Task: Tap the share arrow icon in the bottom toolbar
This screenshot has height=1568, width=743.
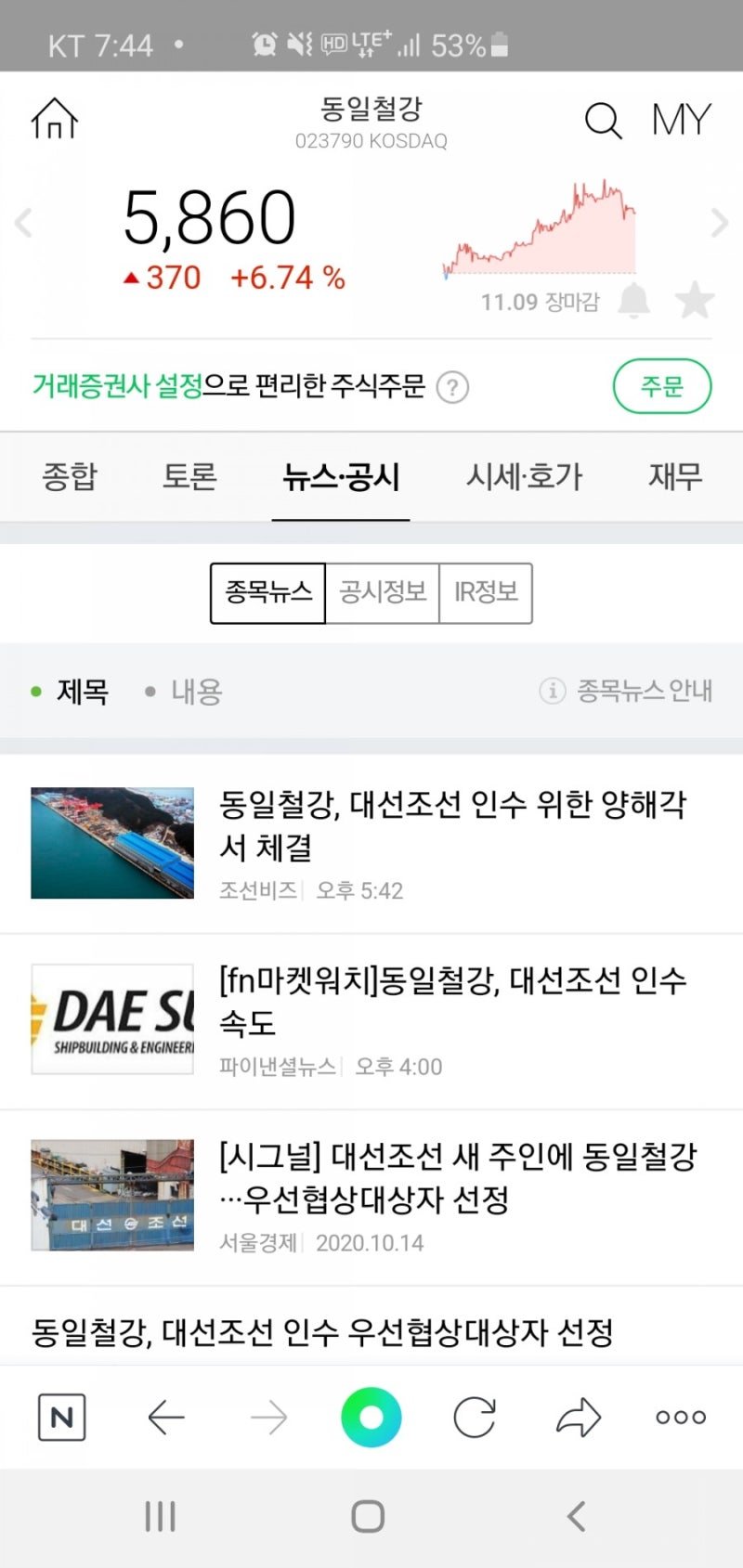Action: [577, 1418]
